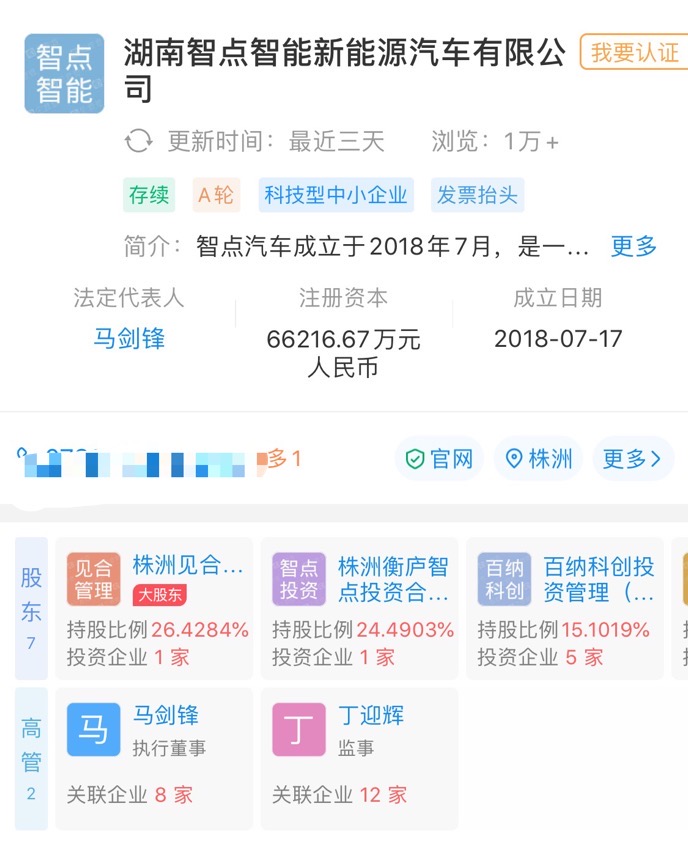This screenshot has width=688, height=841.
Task: Tap the 我要认证 button
Action: point(634,52)
